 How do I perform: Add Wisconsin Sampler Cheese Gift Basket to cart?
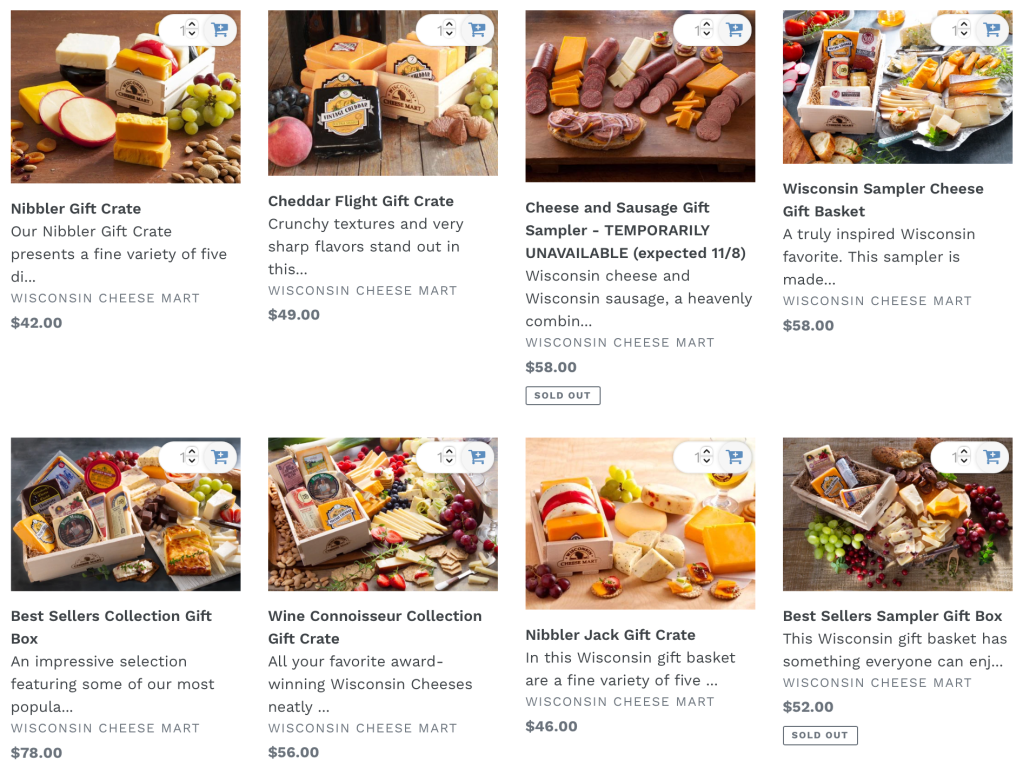[x=992, y=30]
